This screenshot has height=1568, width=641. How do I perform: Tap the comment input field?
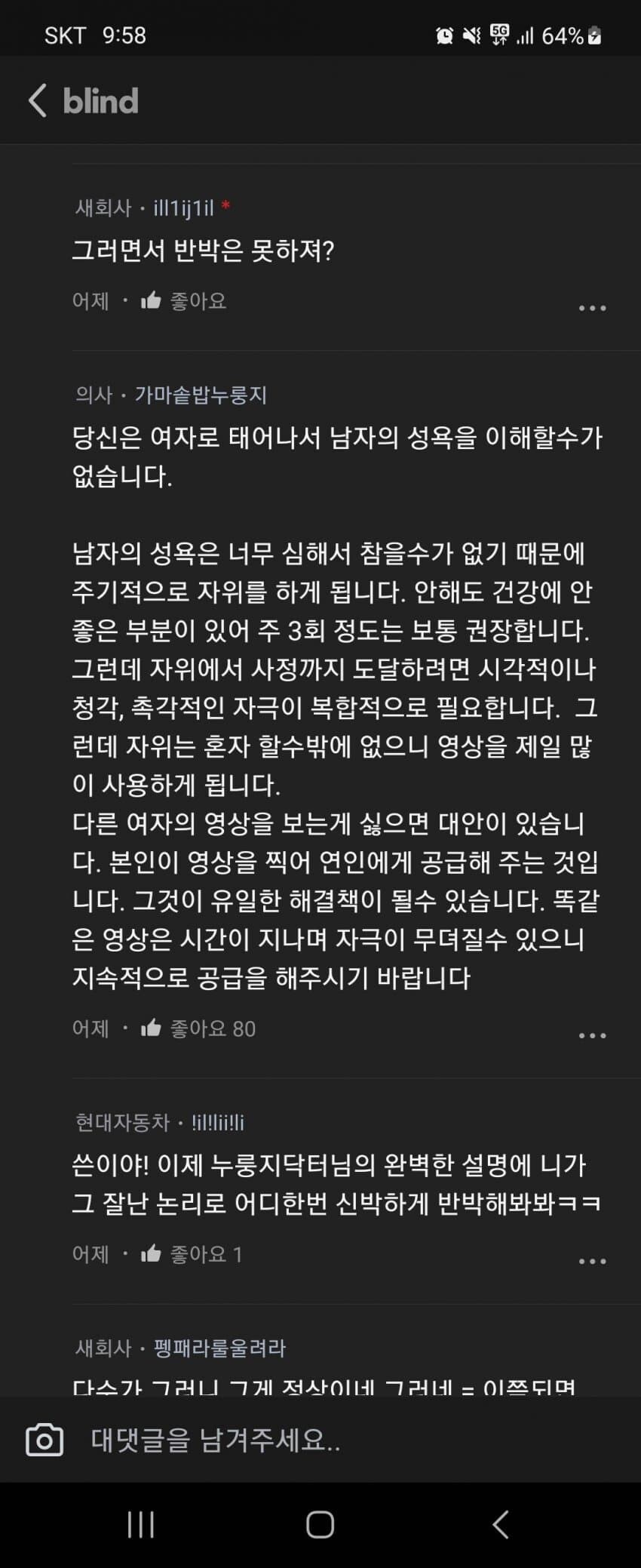[x=339, y=1440]
